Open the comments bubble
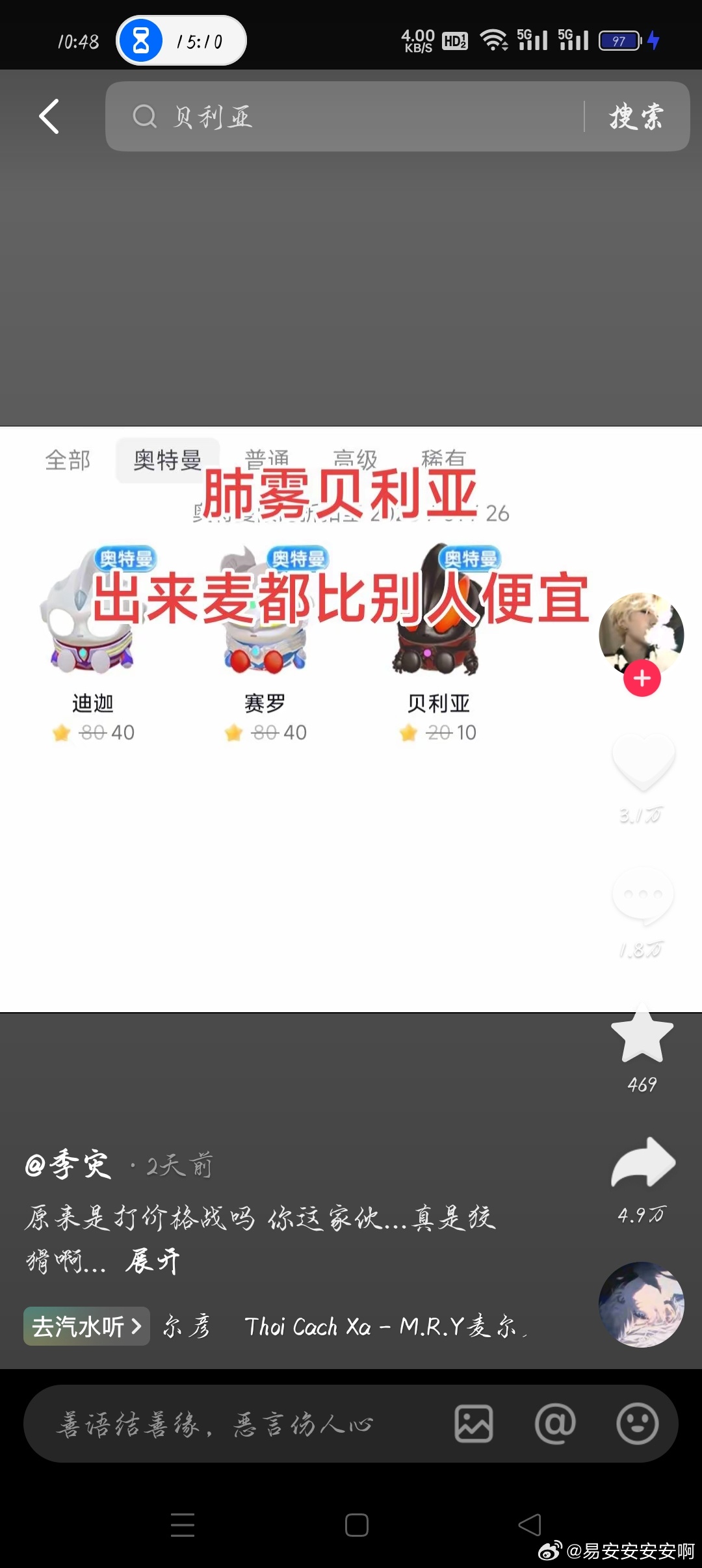The image size is (702, 1568). (x=643, y=897)
